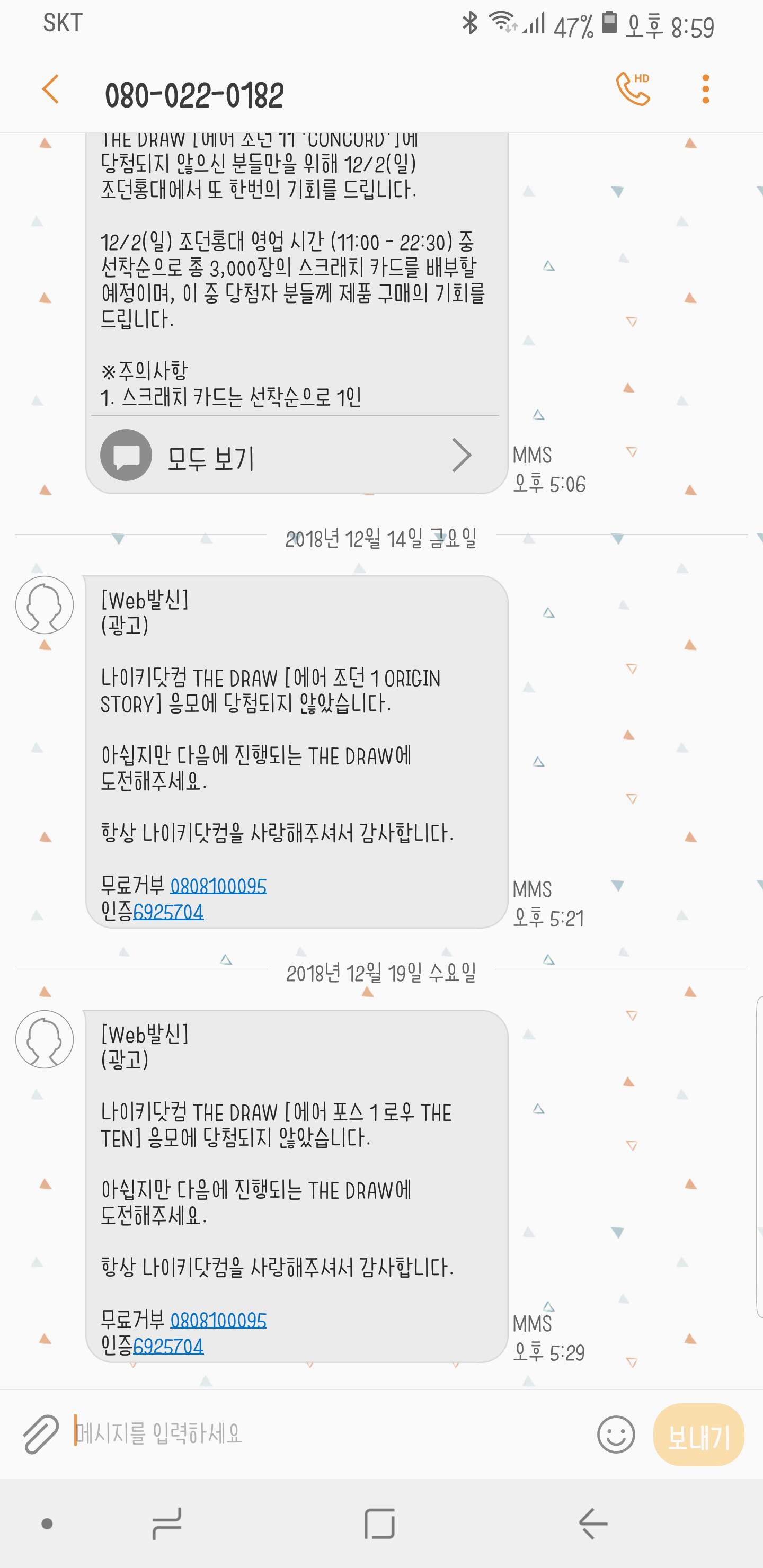This screenshot has height=1568, width=763.
Task: Tap the 0808100095 link in December 19 message
Action: coord(218,1320)
